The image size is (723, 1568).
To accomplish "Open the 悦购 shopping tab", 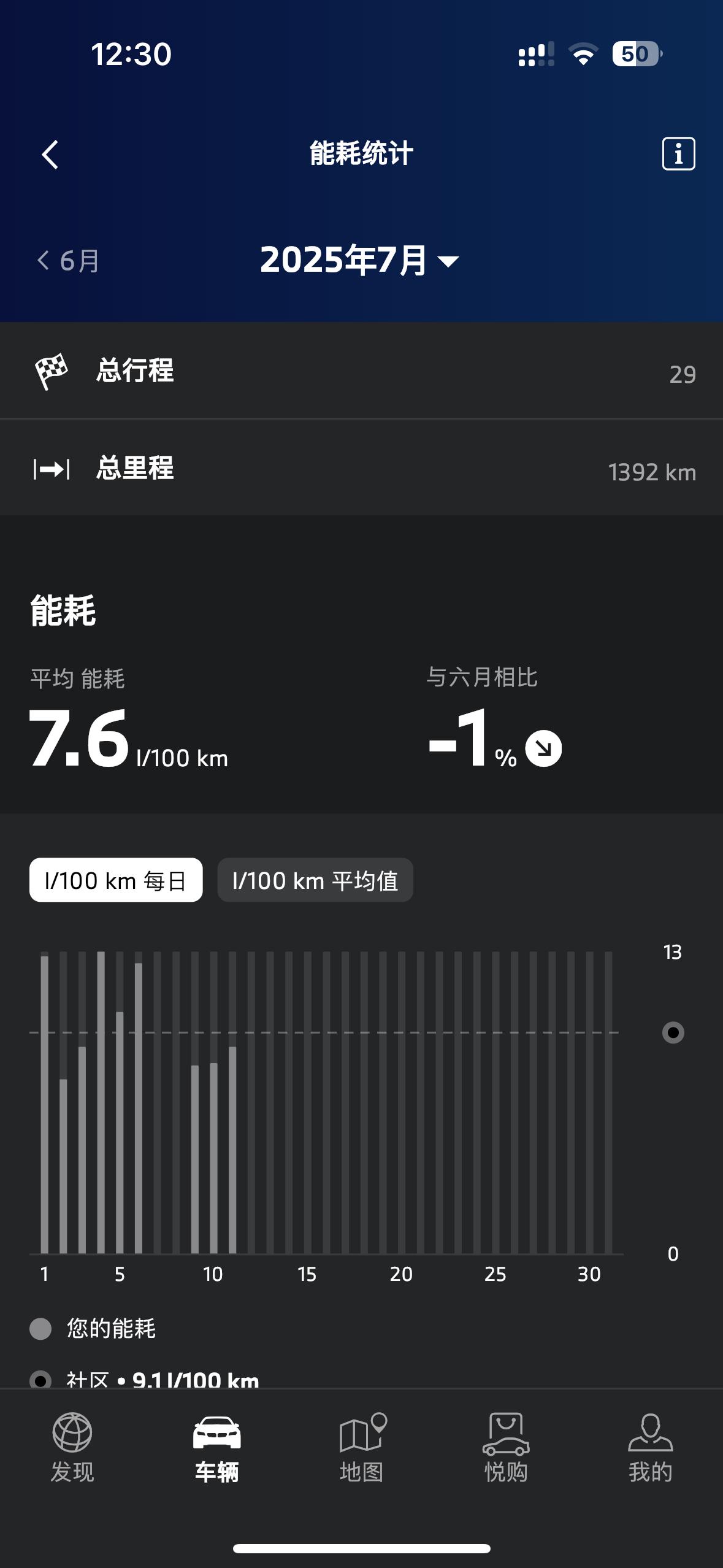I will click(506, 1448).
